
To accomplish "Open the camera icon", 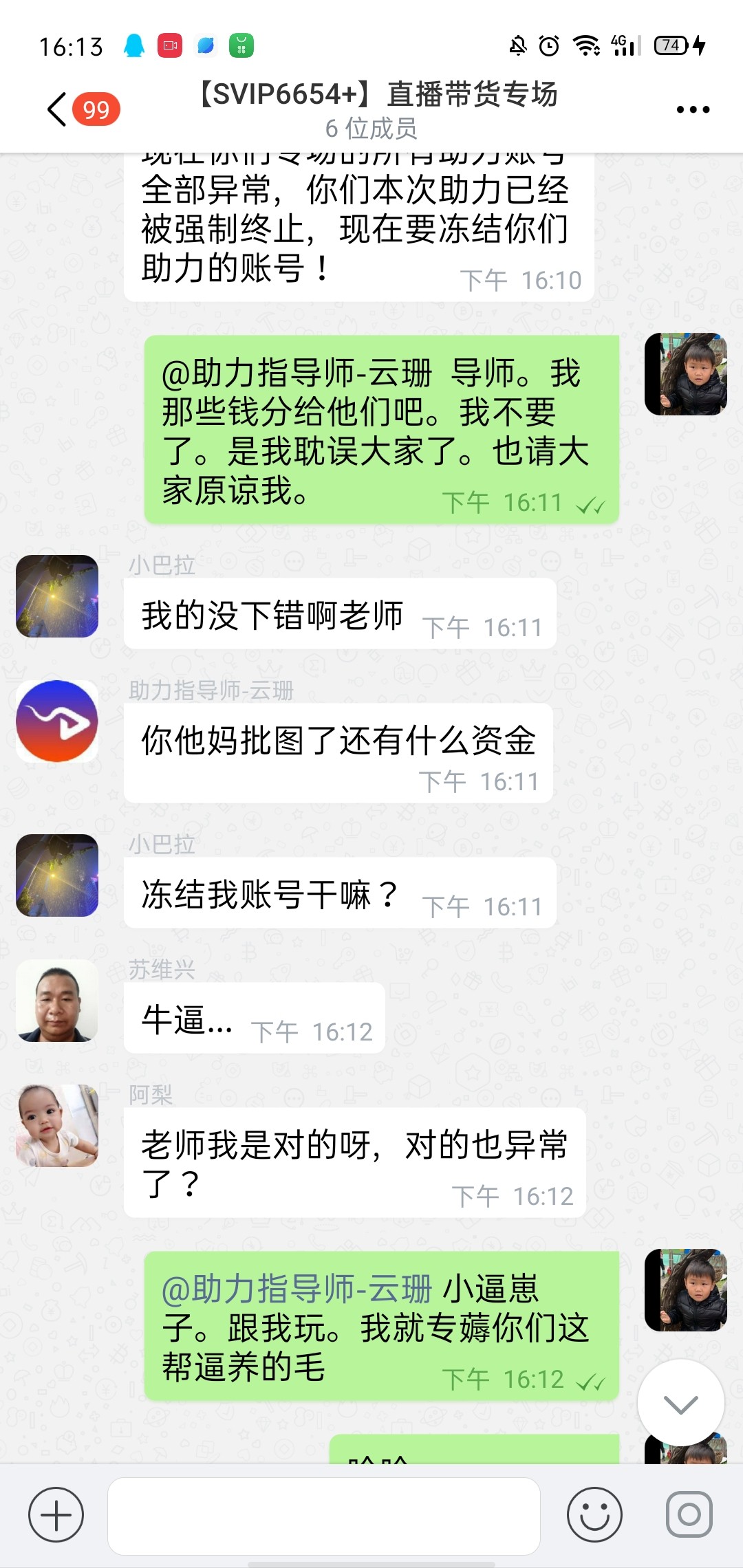I will coord(689,1514).
